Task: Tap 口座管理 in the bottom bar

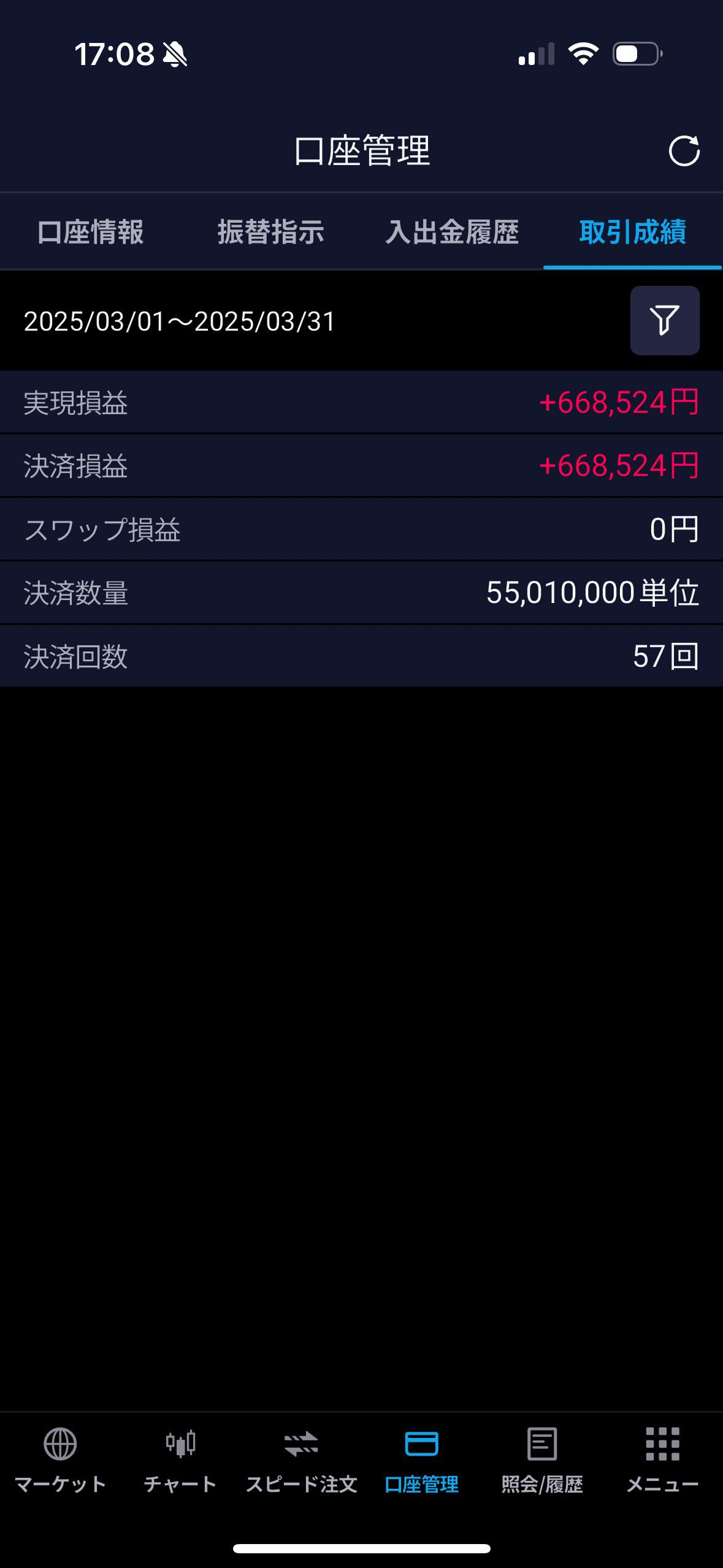Action: click(421, 1461)
